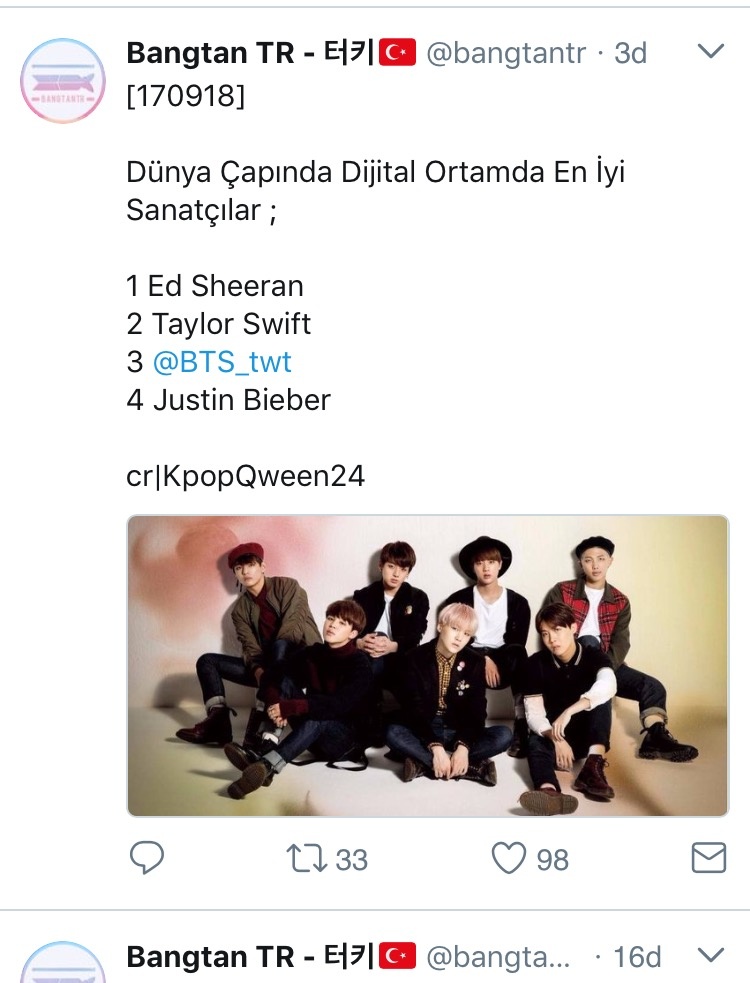This screenshot has width=750, height=983.
Task: Open Bangtan TR profile avatar on 3d tweet
Action: click(x=62, y=81)
